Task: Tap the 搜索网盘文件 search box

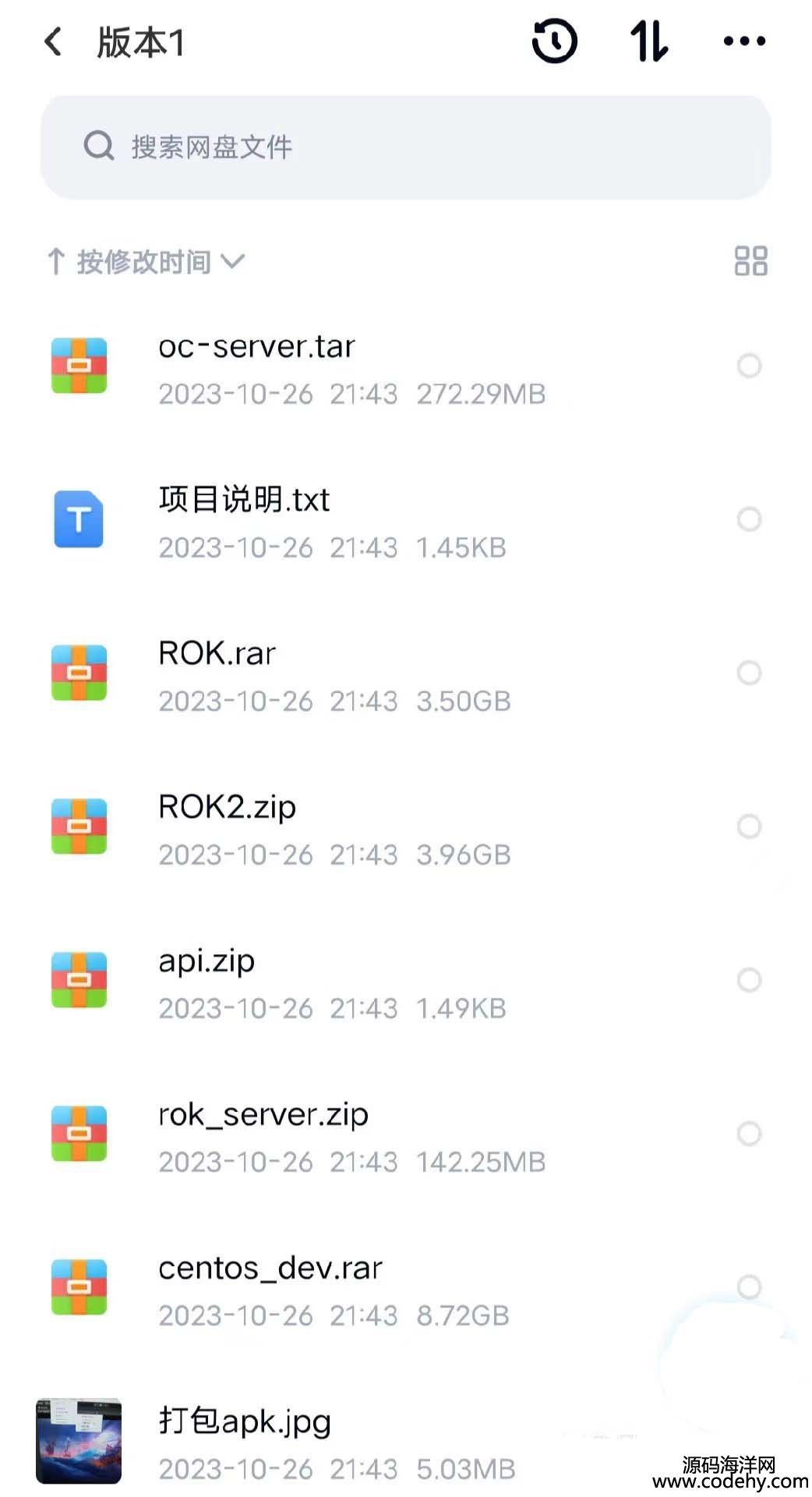Action: (406, 147)
